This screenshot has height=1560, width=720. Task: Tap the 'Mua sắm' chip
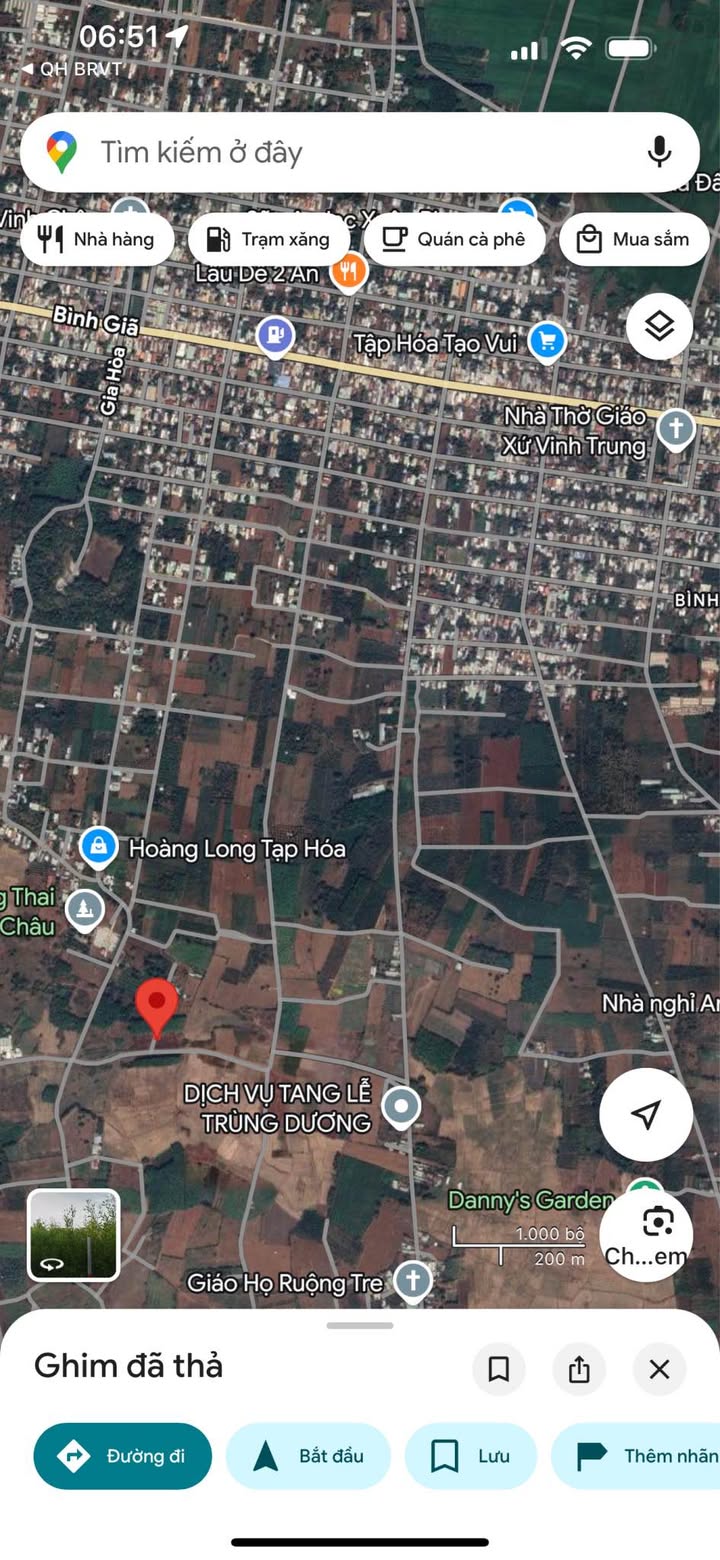pyautogui.click(x=633, y=239)
